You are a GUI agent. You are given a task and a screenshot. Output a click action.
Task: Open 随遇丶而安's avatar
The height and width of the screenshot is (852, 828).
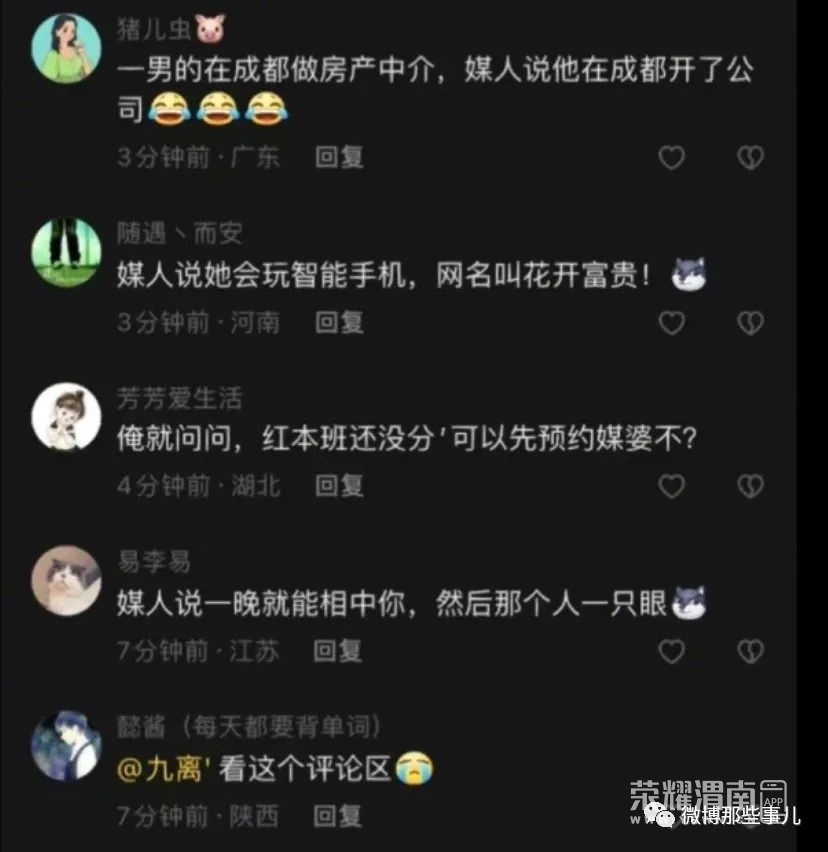click(66, 252)
